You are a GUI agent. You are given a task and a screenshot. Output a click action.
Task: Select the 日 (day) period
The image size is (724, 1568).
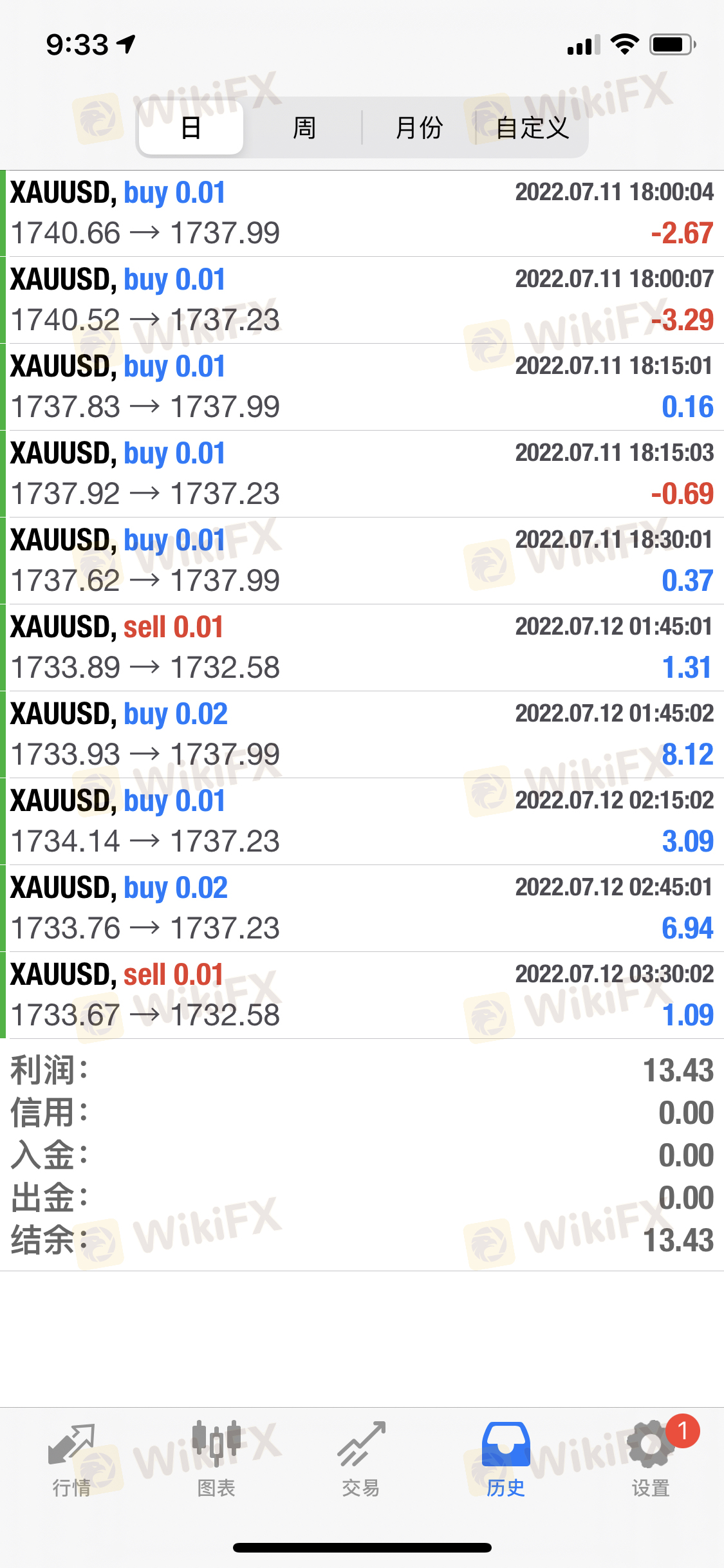point(191,127)
